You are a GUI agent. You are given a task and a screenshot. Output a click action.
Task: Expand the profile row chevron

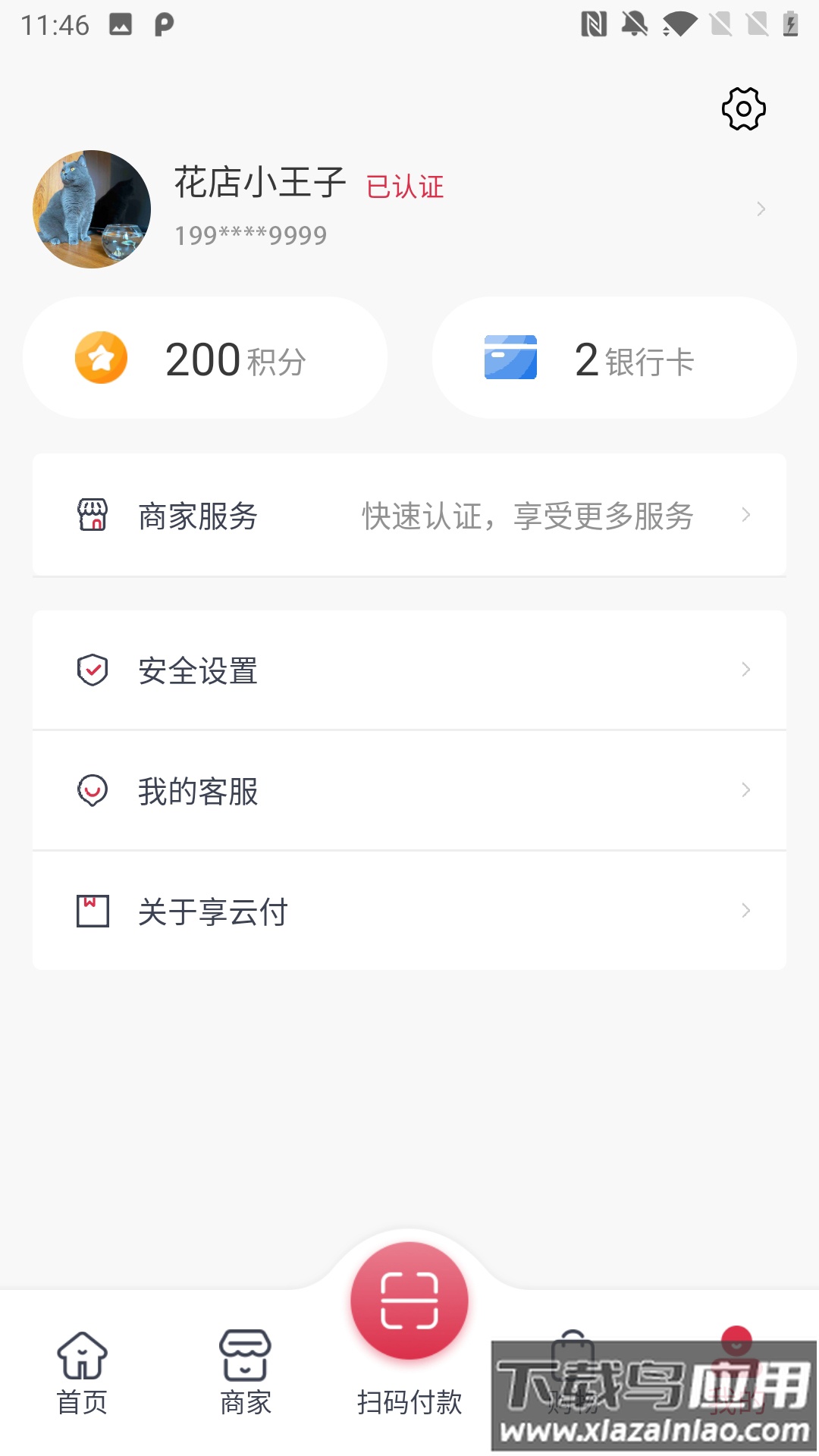pos(761,209)
